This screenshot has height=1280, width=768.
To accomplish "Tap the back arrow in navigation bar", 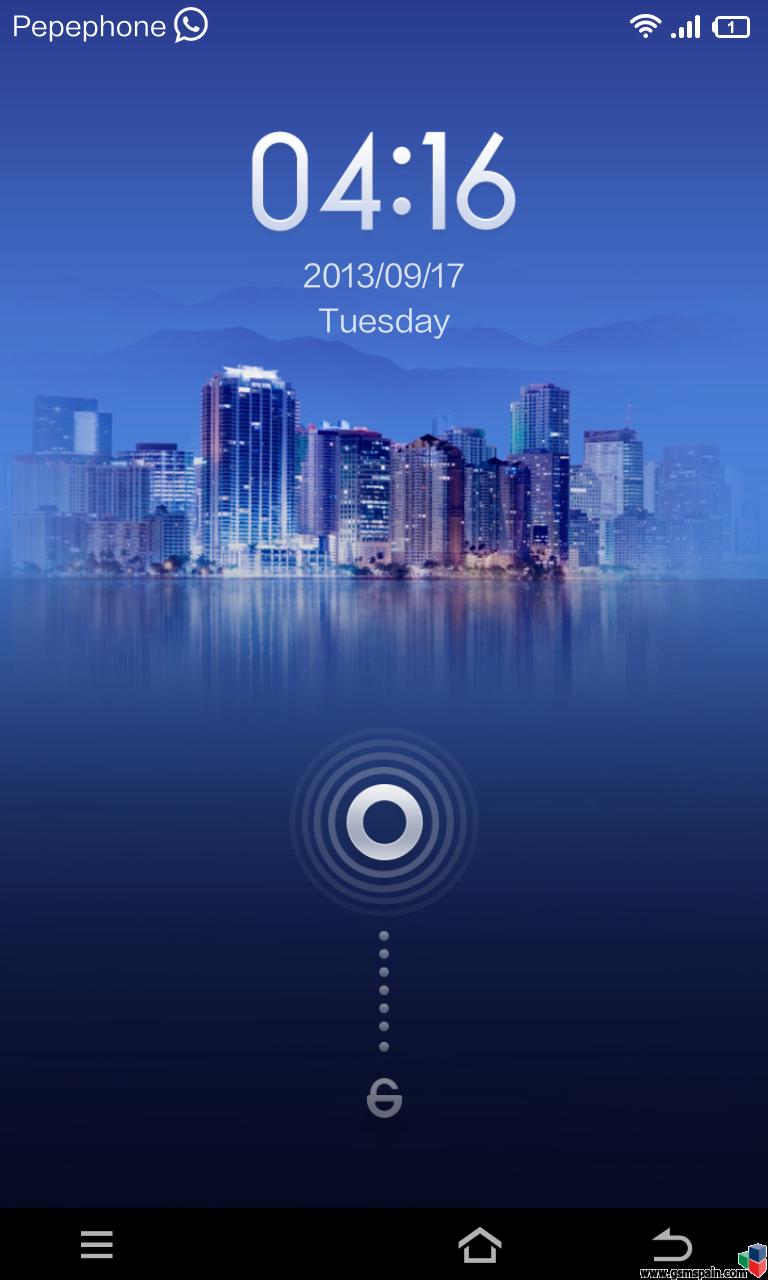I will pyautogui.click(x=672, y=1245).
